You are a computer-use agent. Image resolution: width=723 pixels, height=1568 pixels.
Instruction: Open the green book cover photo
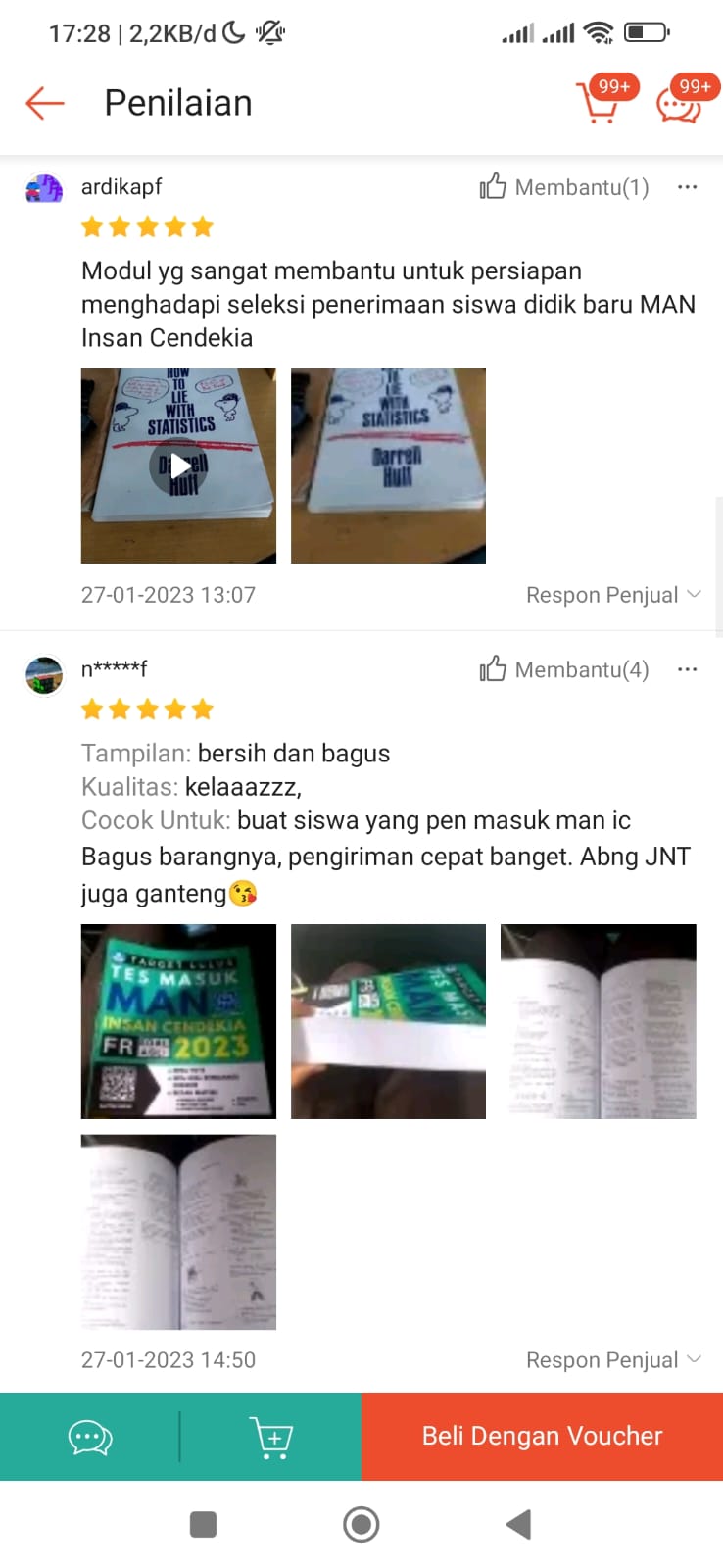178,1021
